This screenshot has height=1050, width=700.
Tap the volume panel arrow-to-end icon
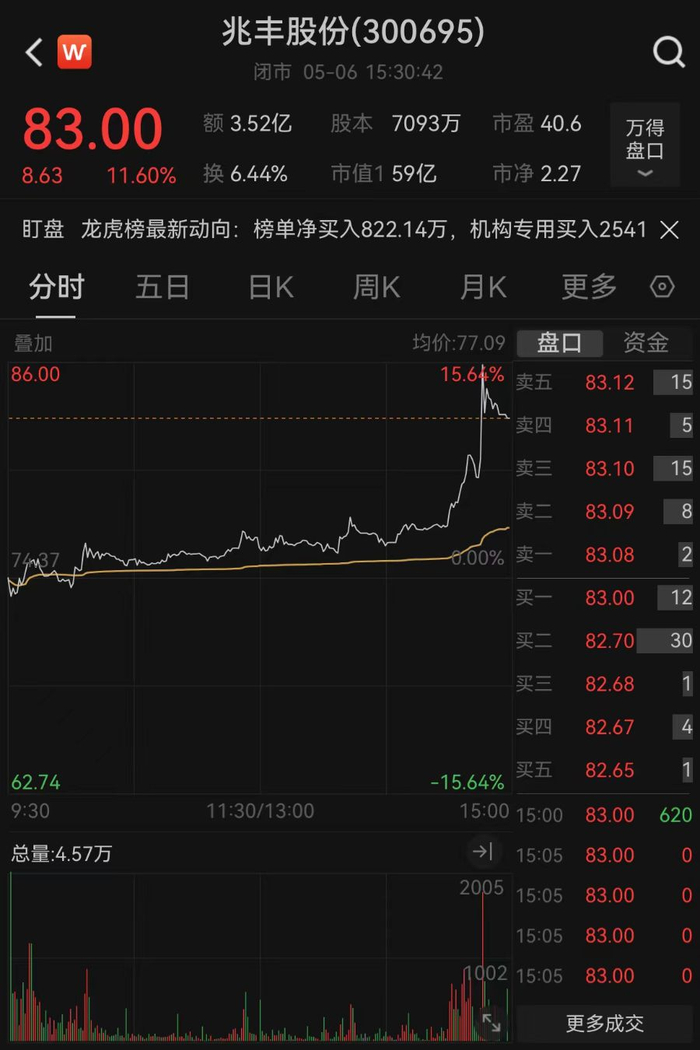tap(482, 852)
